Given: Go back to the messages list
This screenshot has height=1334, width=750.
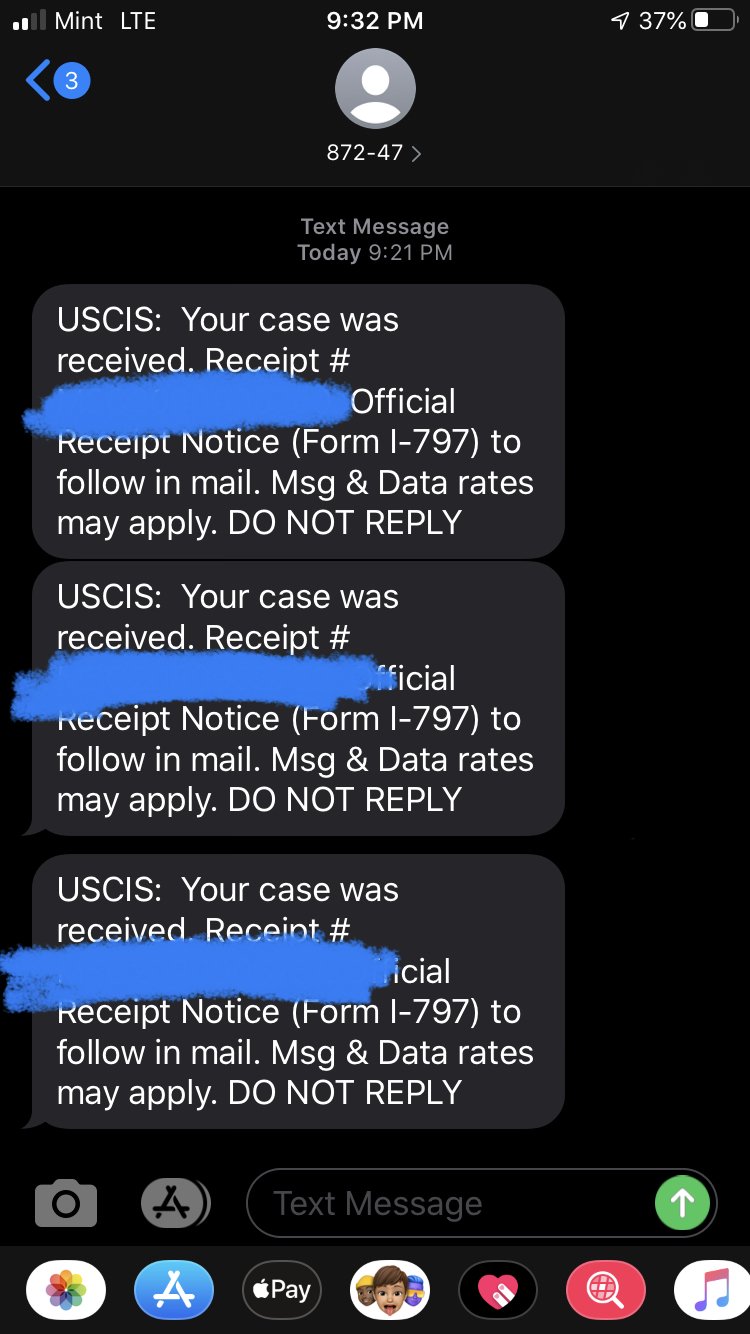Looking at the screenshot, I should 58,81.
